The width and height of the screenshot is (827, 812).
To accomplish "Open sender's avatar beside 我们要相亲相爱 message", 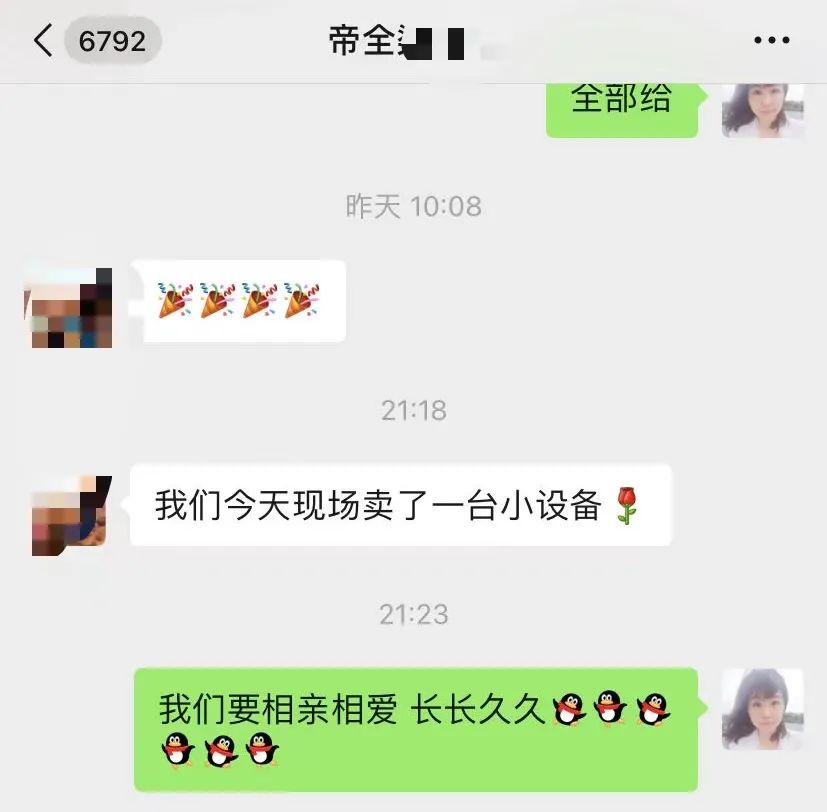I will pos(763,709).
